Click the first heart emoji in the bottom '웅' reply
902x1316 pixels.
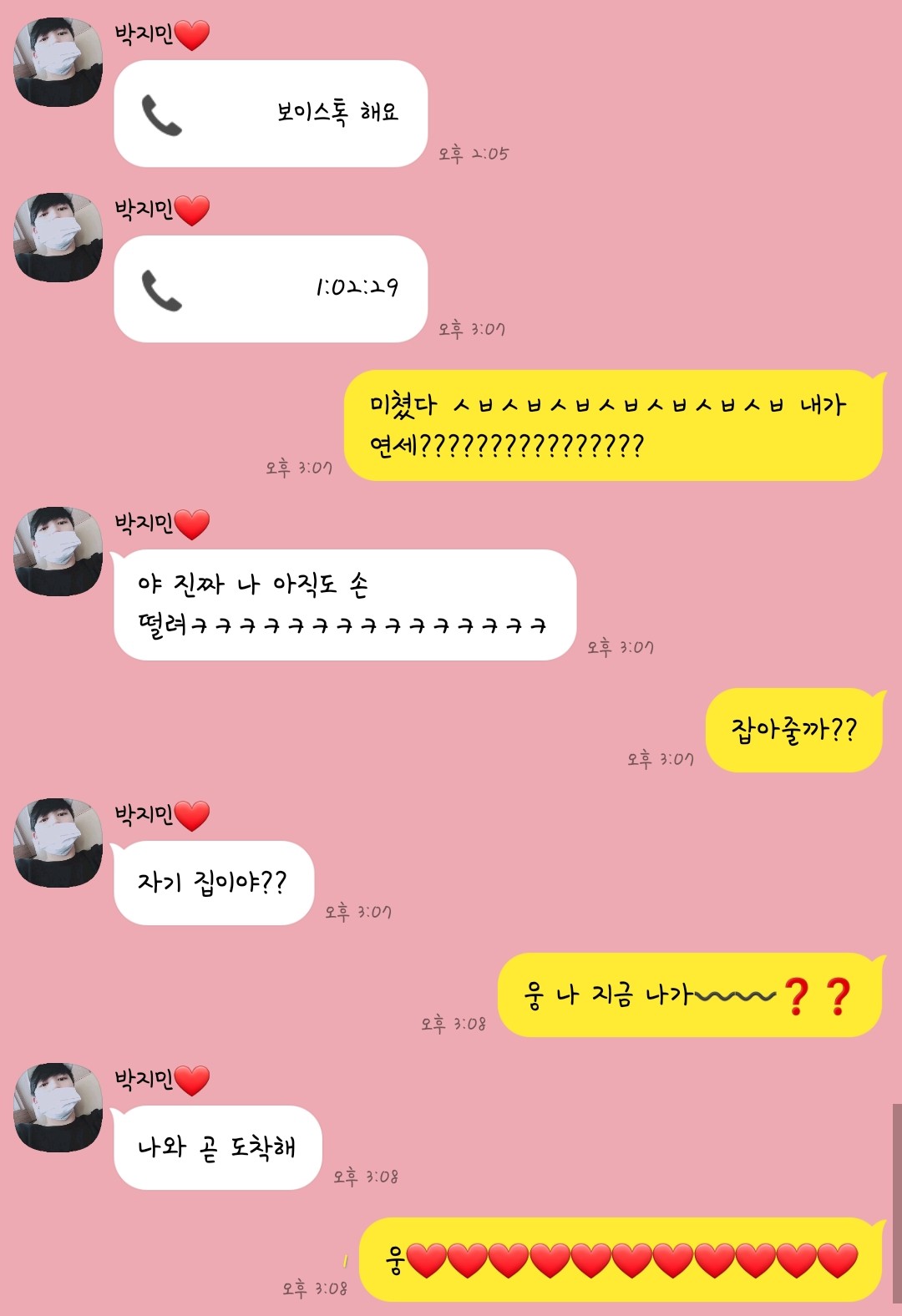[x=426, y=1257]
